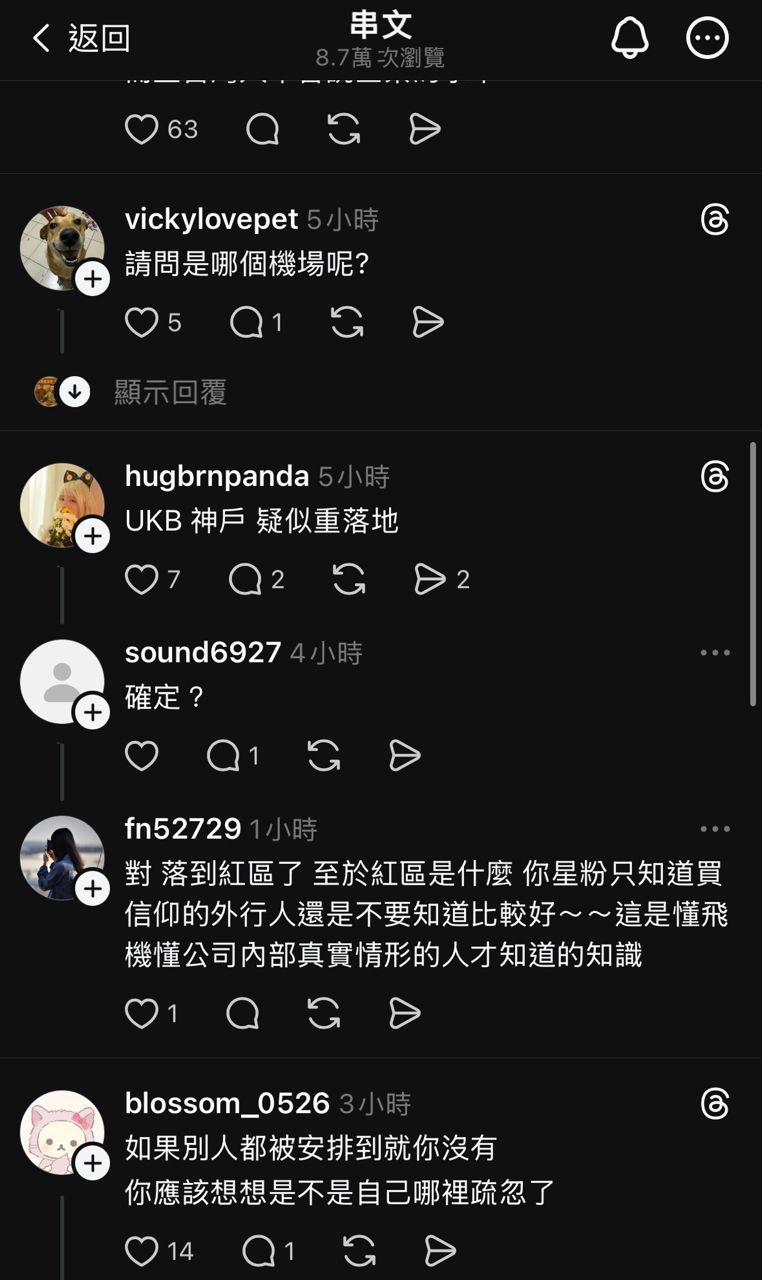This screenshot has height=1280, width=762.
Task: Like fn52729's comment
Action: click(142, 1014)
